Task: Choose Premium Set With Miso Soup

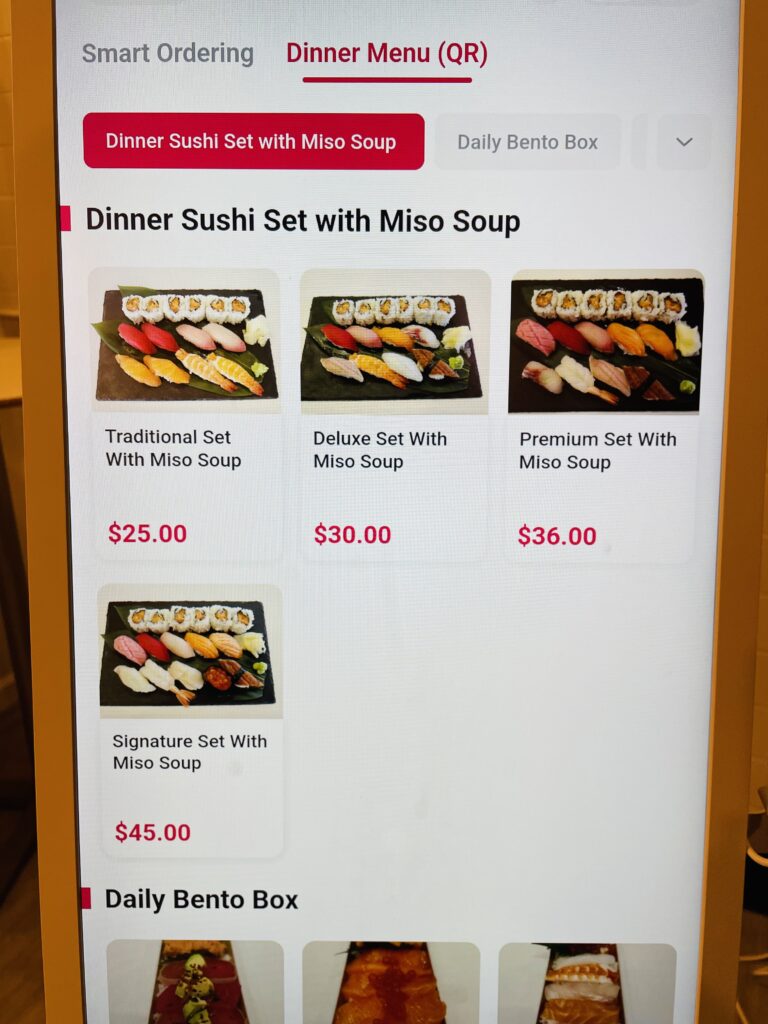Action: 604,412
